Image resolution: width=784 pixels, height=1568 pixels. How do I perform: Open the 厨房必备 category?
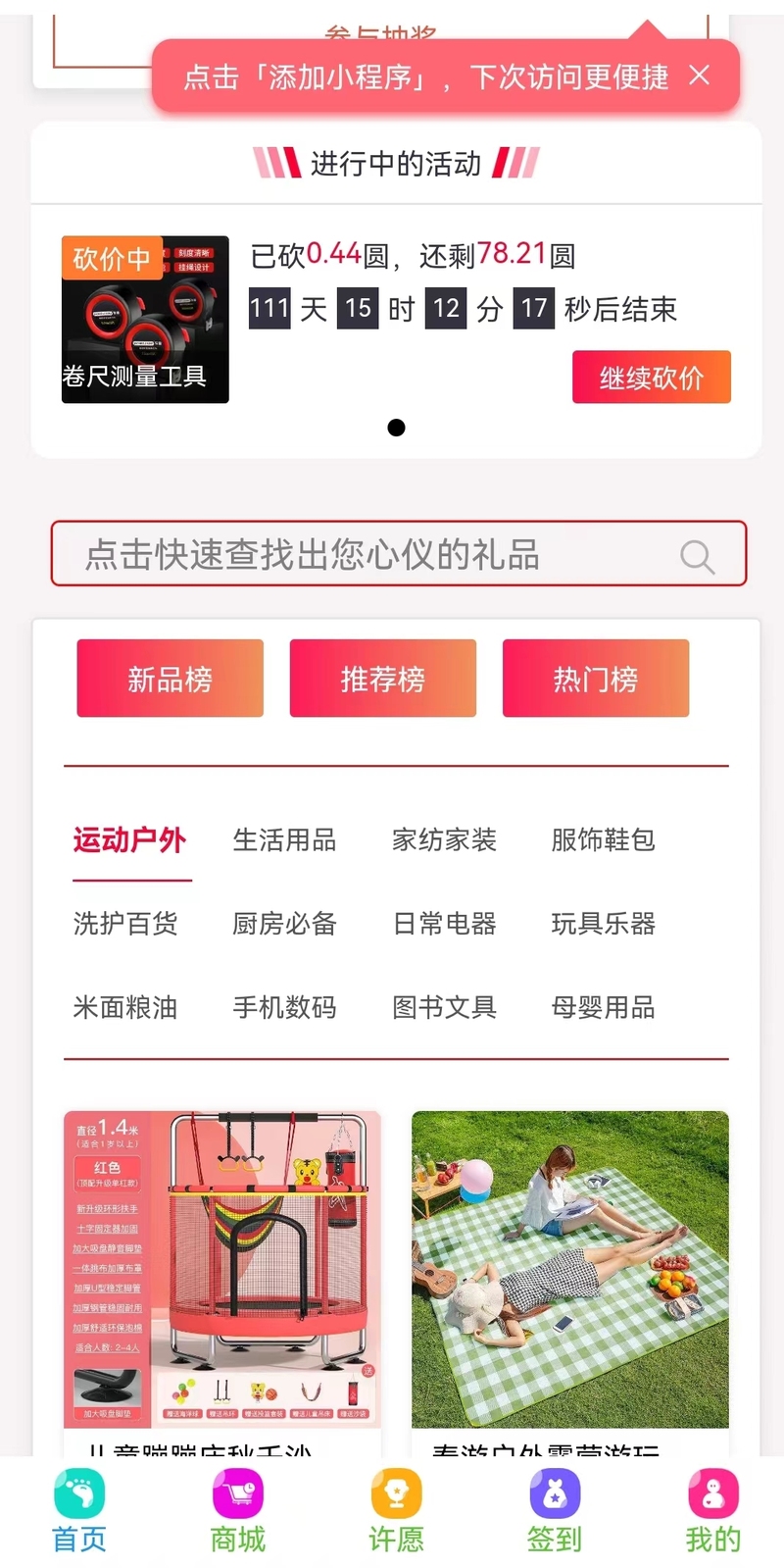coord(284,924)
